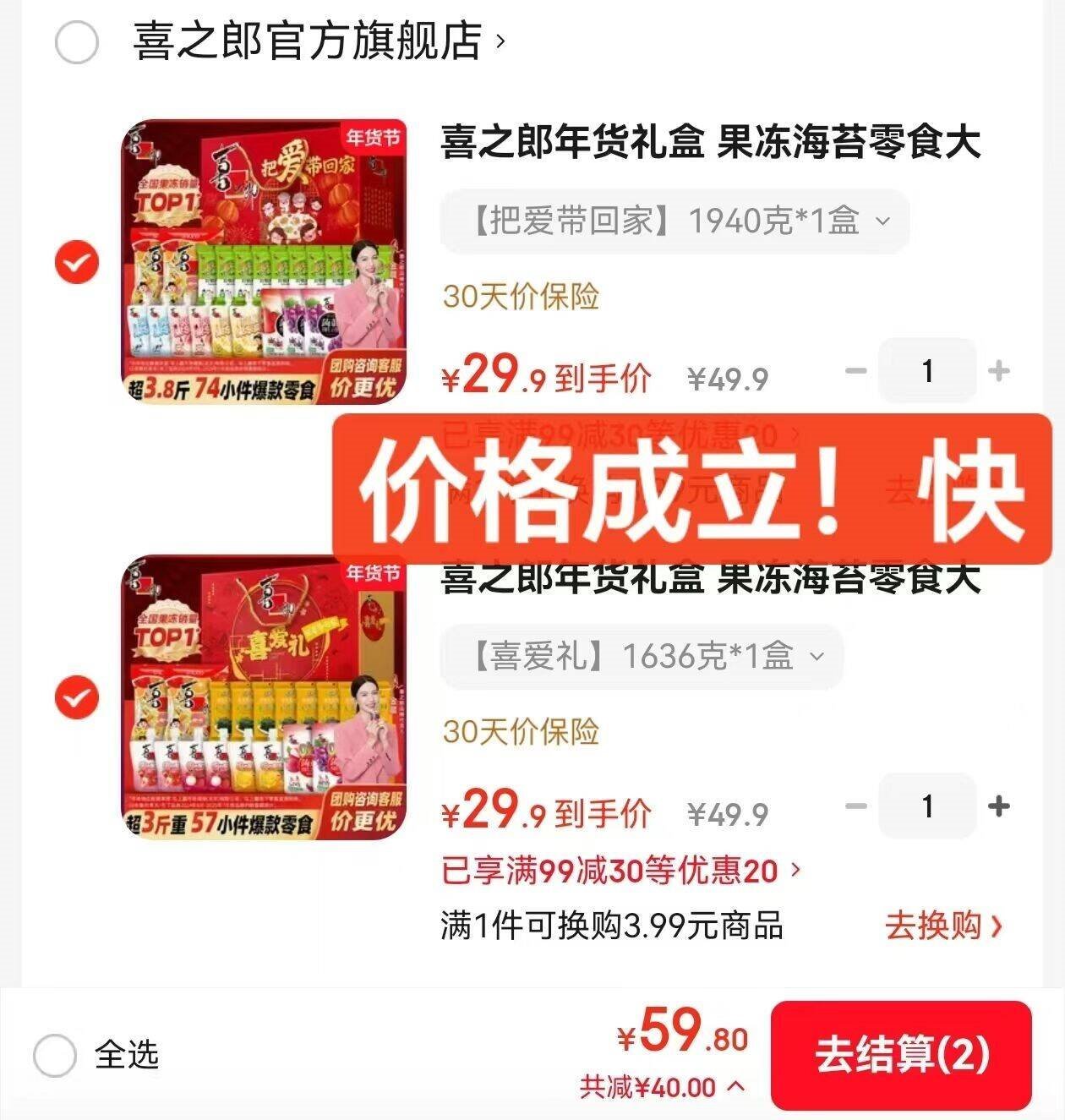The image size is (1065, 1120).
Task: Decrease quantity of the 1940克 gift box
Action: [x=856, y=370]
